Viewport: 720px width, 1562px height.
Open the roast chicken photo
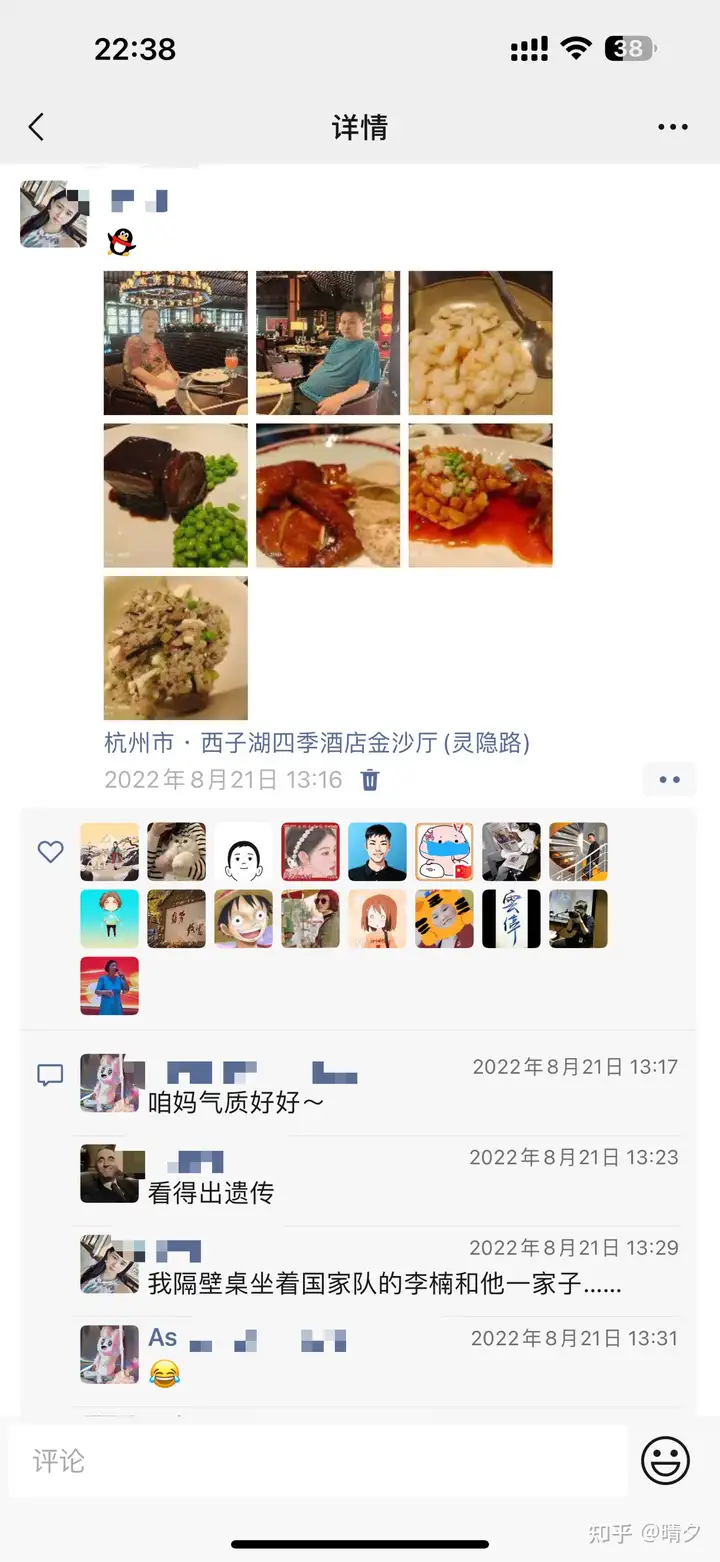[x=328, y=495]
